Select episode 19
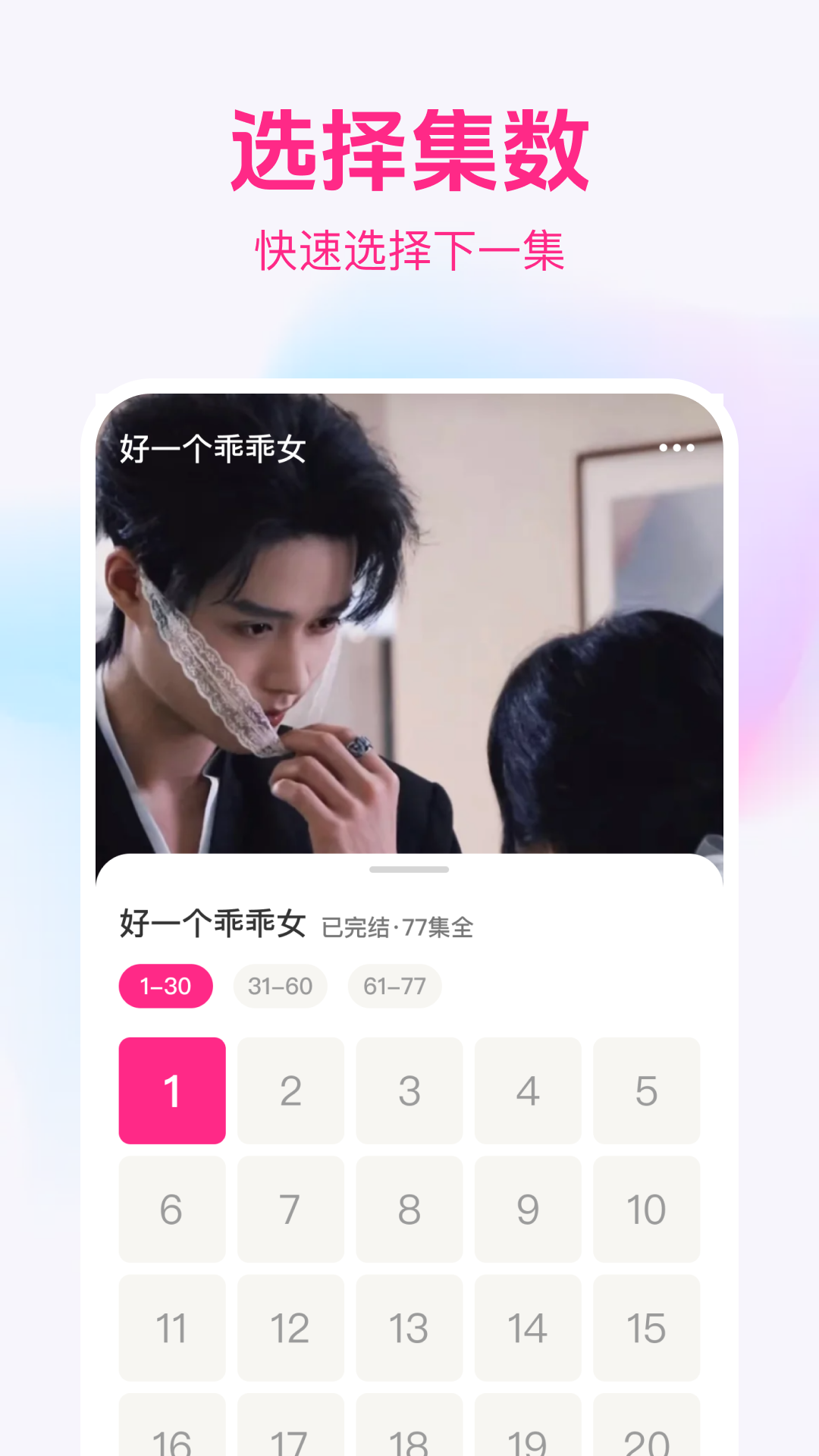 (528, 1439)
